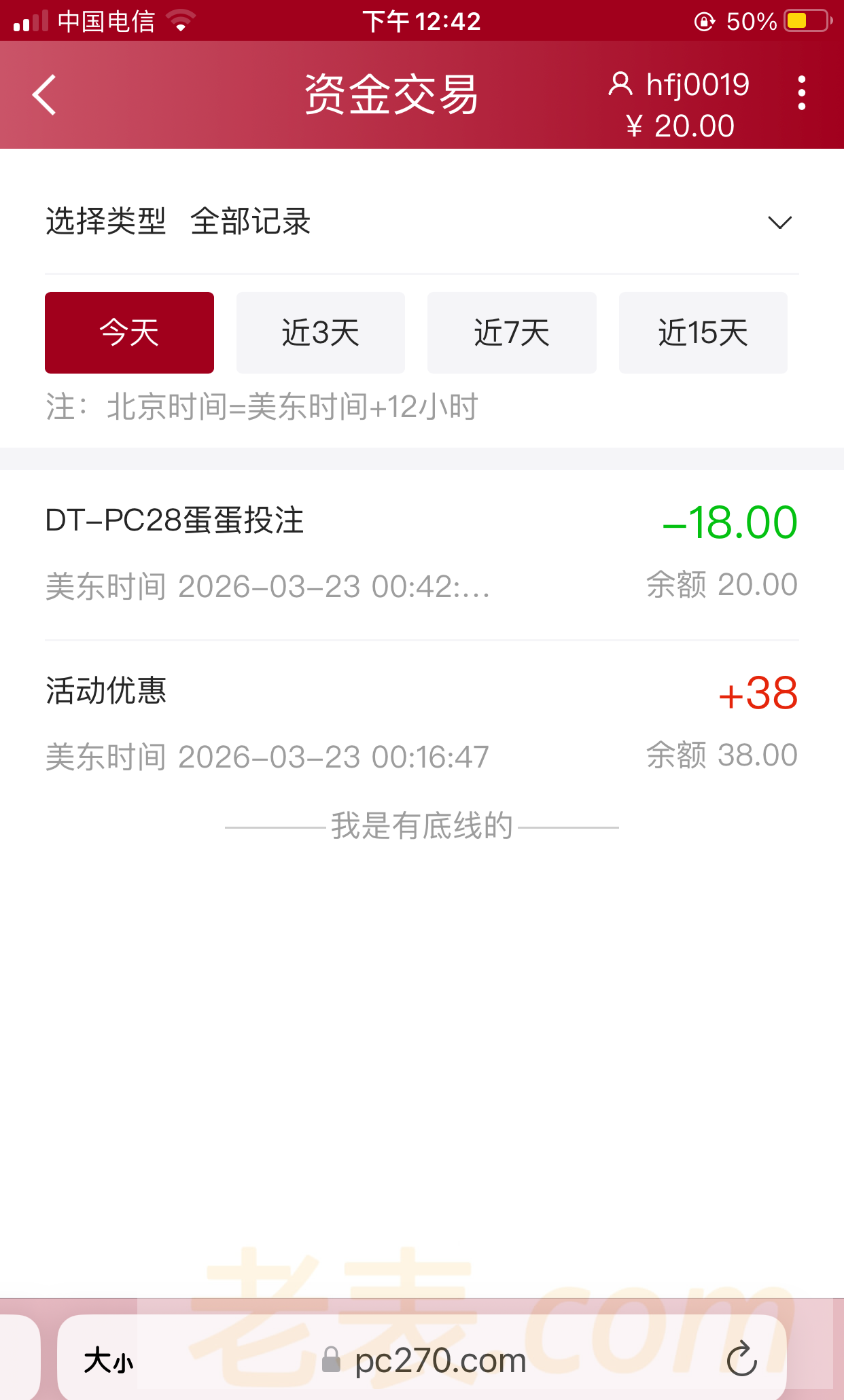
Task: Switch to 近3天 records
Action: coord(320,333)
